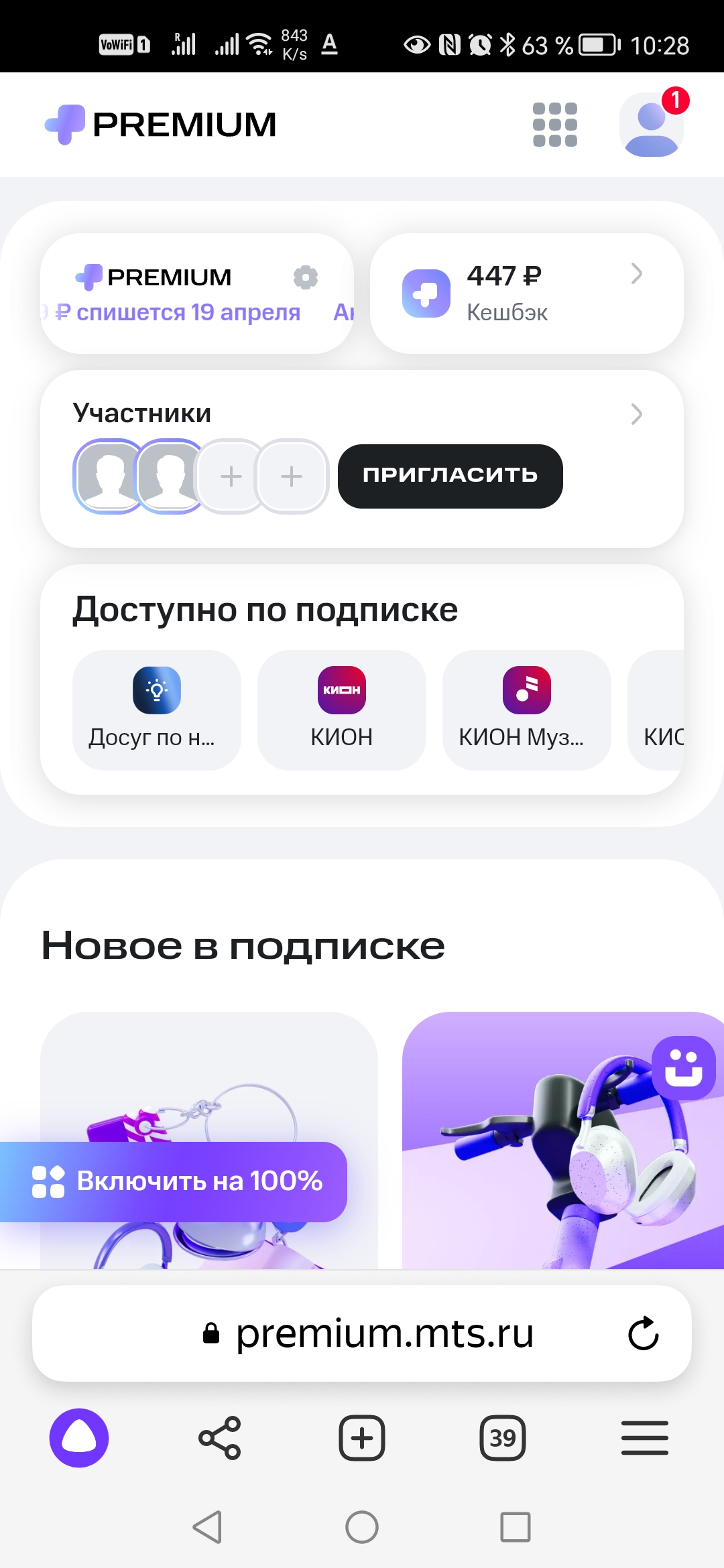Open a new browser tab
The width and height of the screenshot is (724, 1568).
click(362, 1438)
